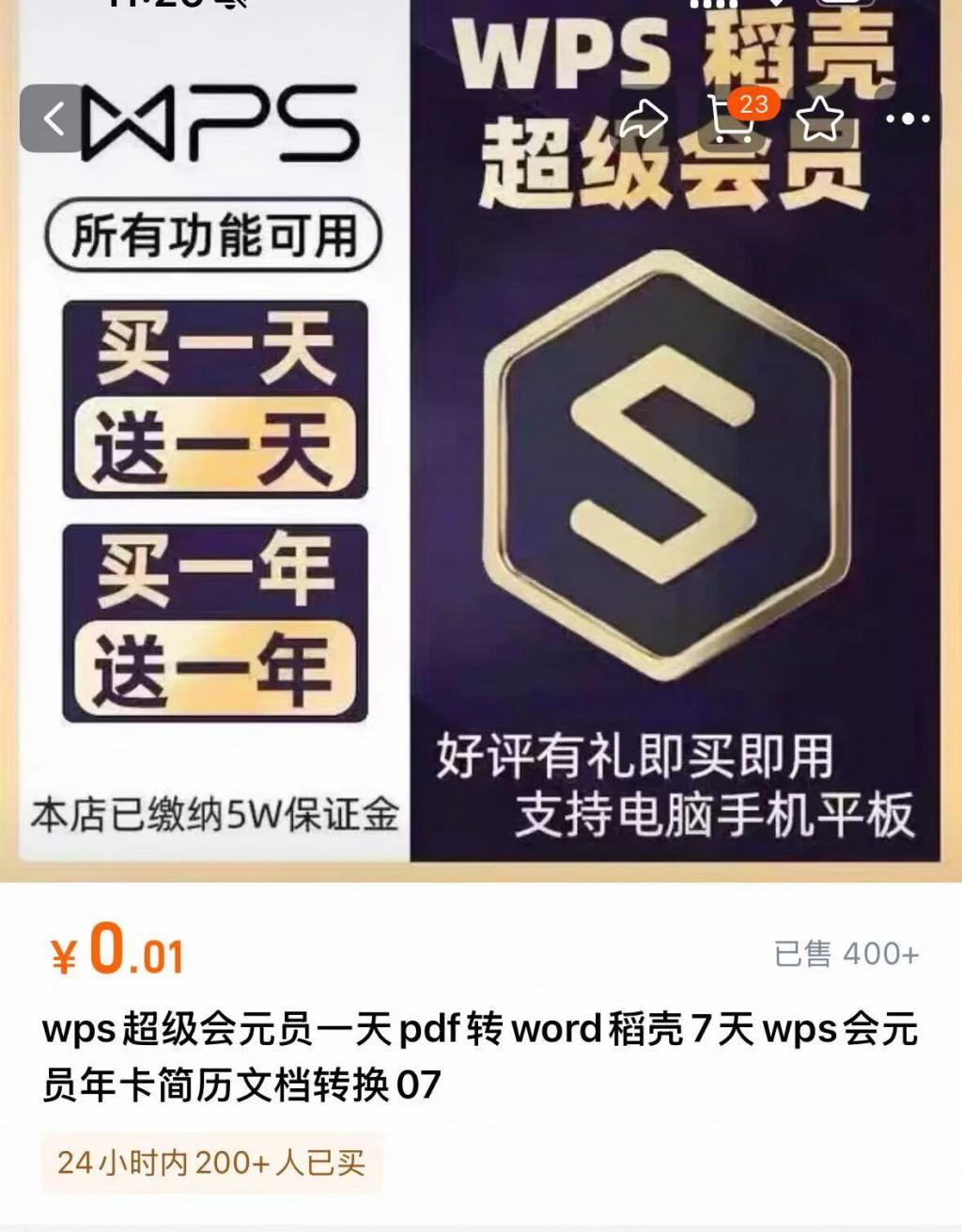The height and width of the screenshot is (1232, 962).
Task: Go back using the back arrow
Action: pyautogui.click(x=54, y=119)
